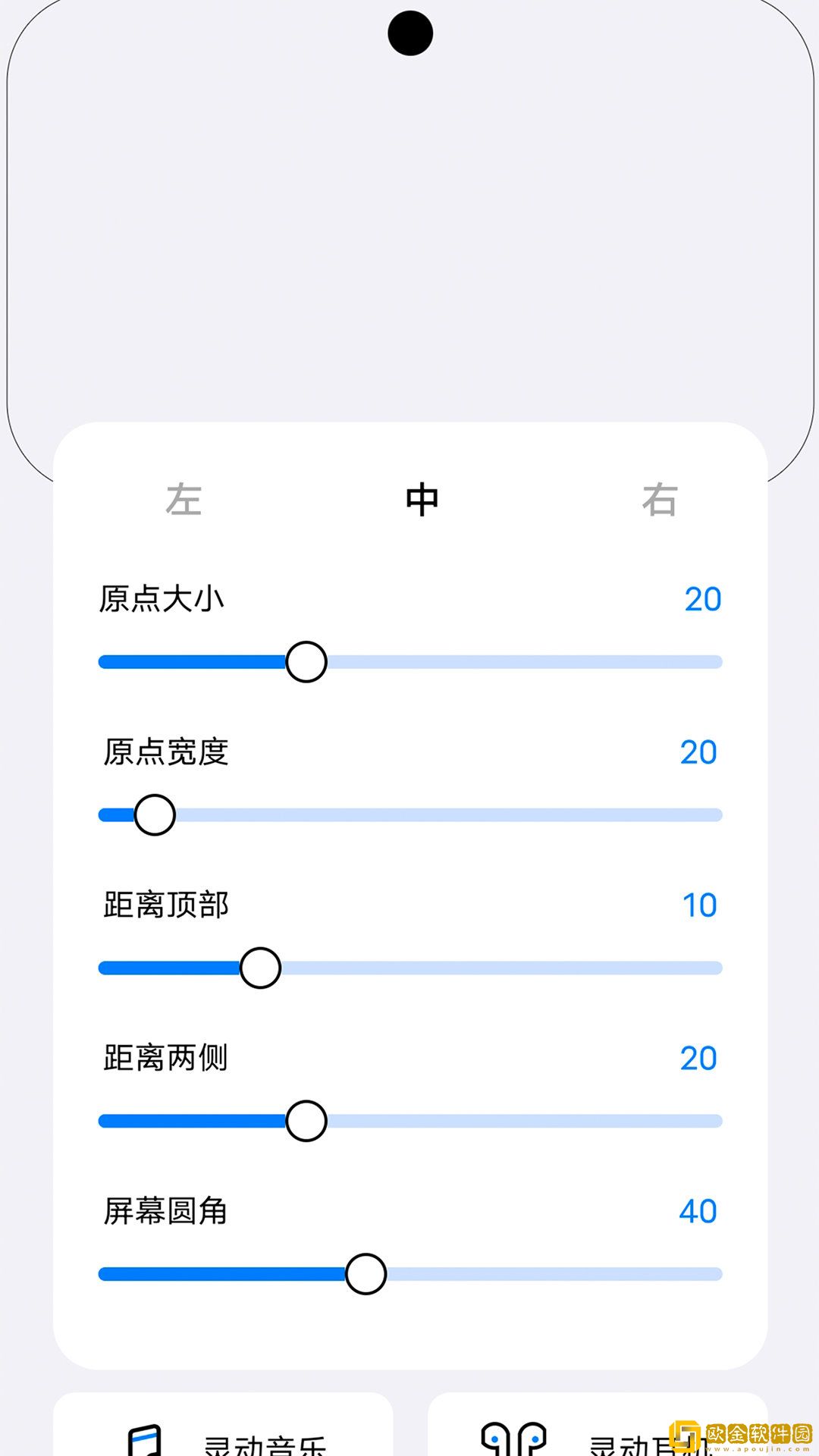Click the value 10 beside 距离顶部
Image resolution: width=819 pixels, height=1456 pixels.
coord(702,904)
